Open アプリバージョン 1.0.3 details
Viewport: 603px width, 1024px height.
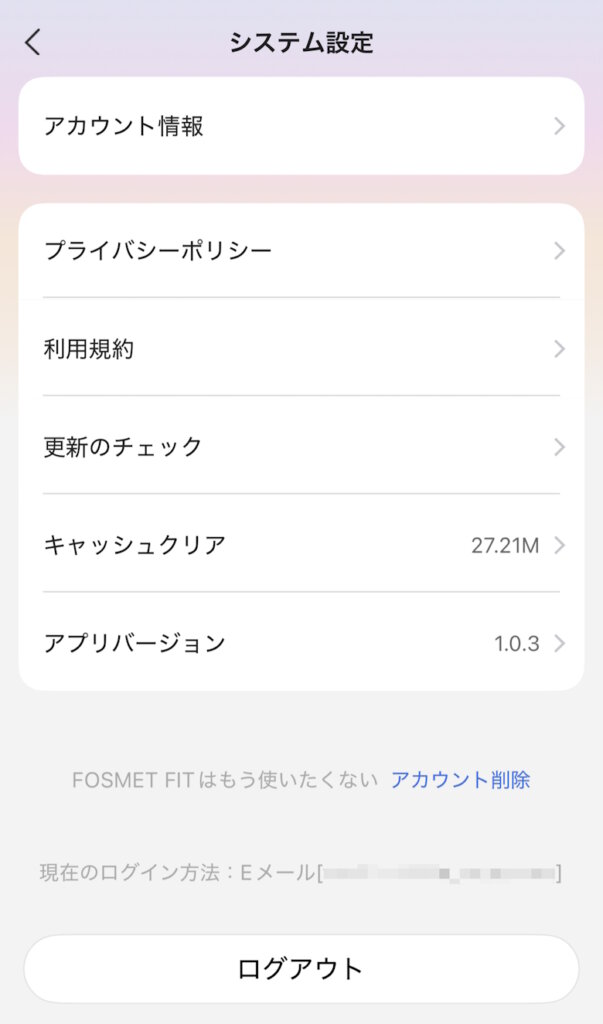point(301,643)
